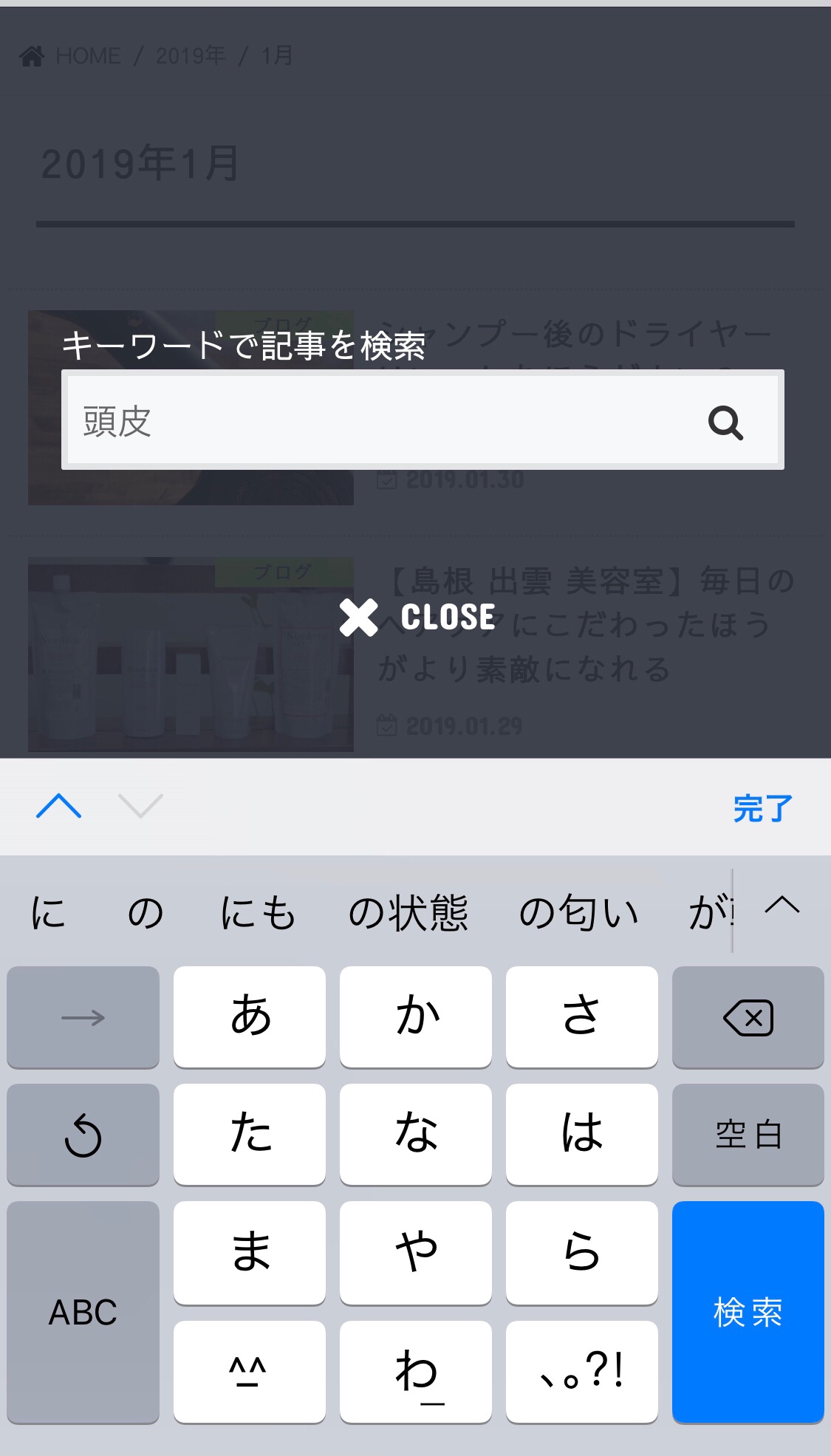Select the の状態 suggestion
This screenshot has width=831, height=1456.
pyautogui.click(x=408, y=912)
